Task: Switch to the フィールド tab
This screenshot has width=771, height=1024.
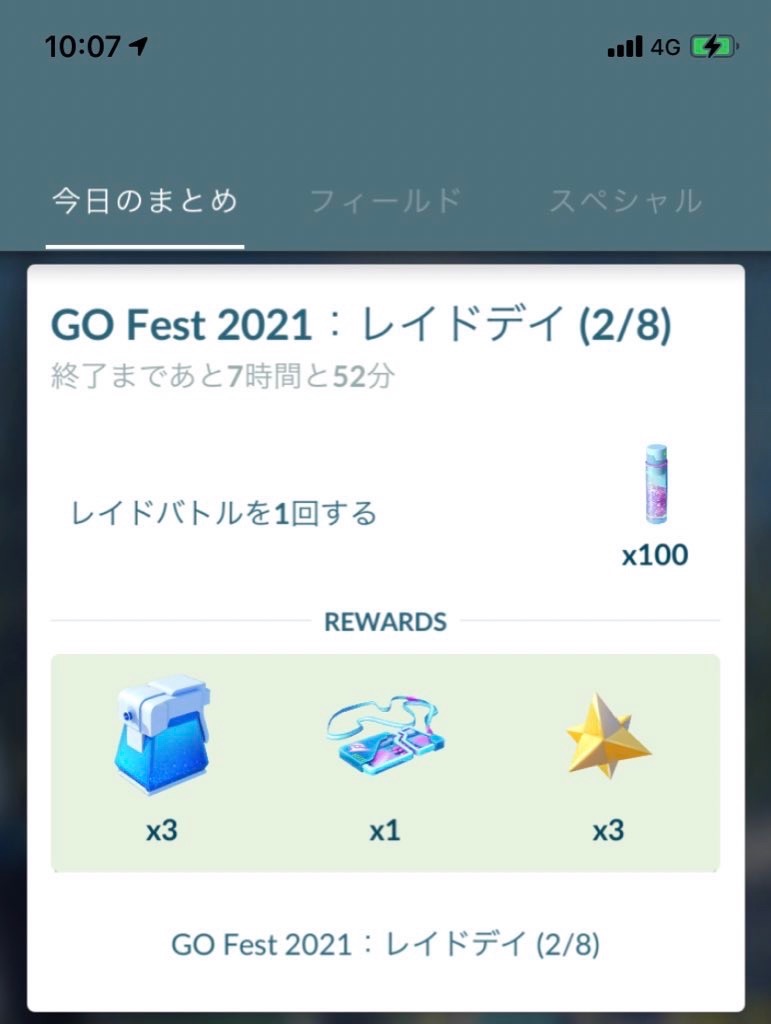Action: tap(385, 200)
